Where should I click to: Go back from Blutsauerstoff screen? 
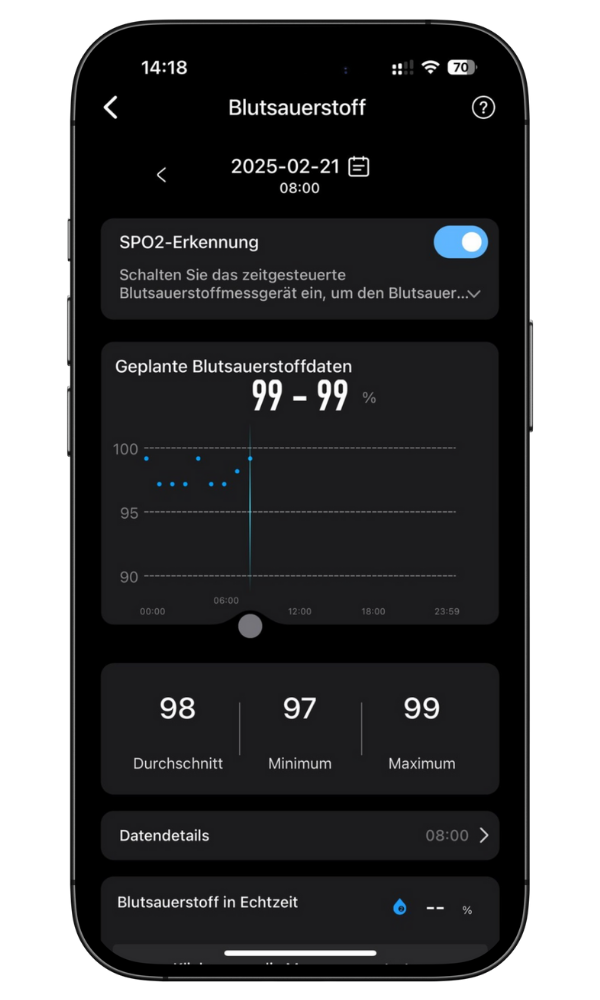(x=111, y=108)
